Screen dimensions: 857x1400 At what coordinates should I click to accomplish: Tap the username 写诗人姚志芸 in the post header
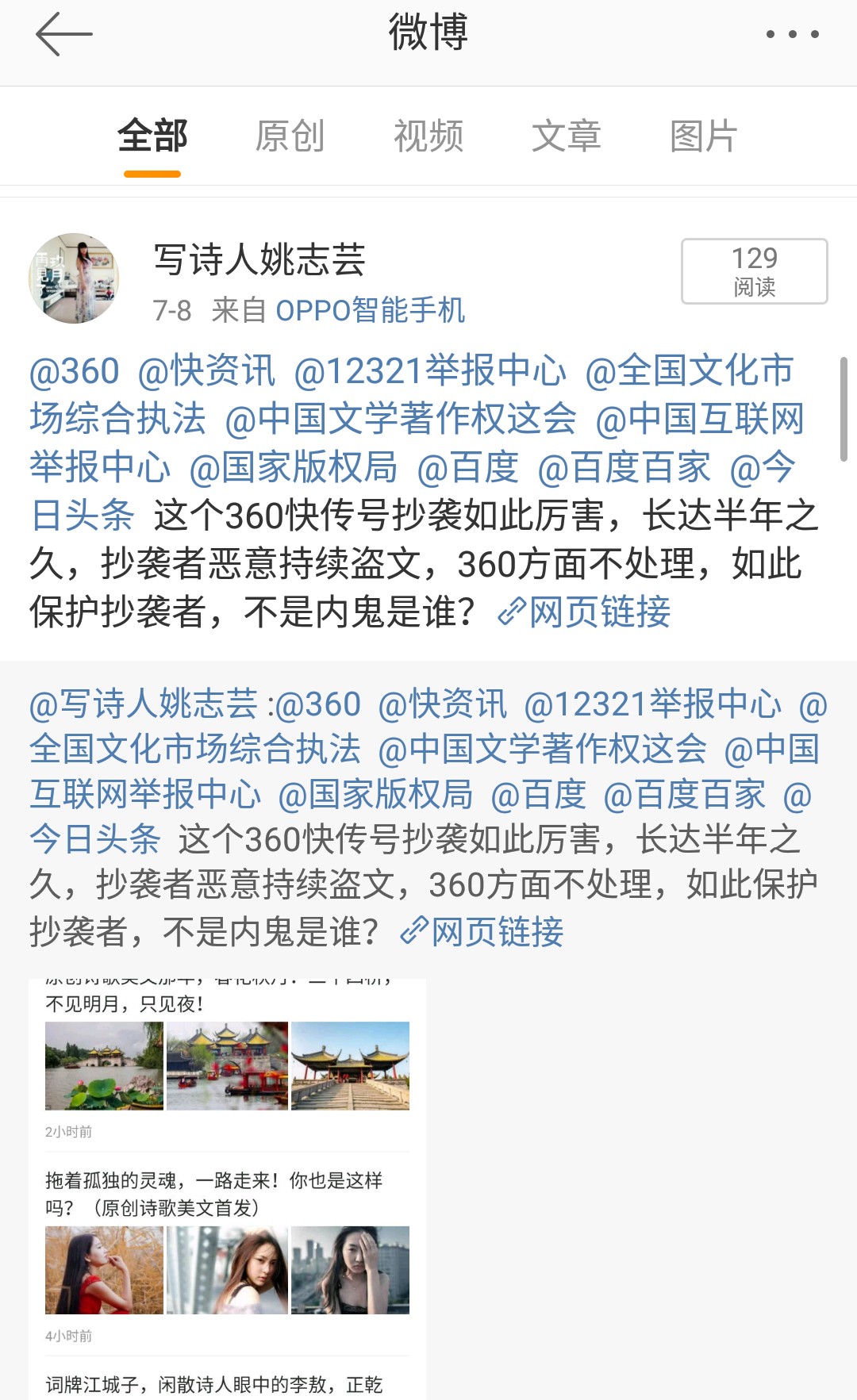coord(259,260)
